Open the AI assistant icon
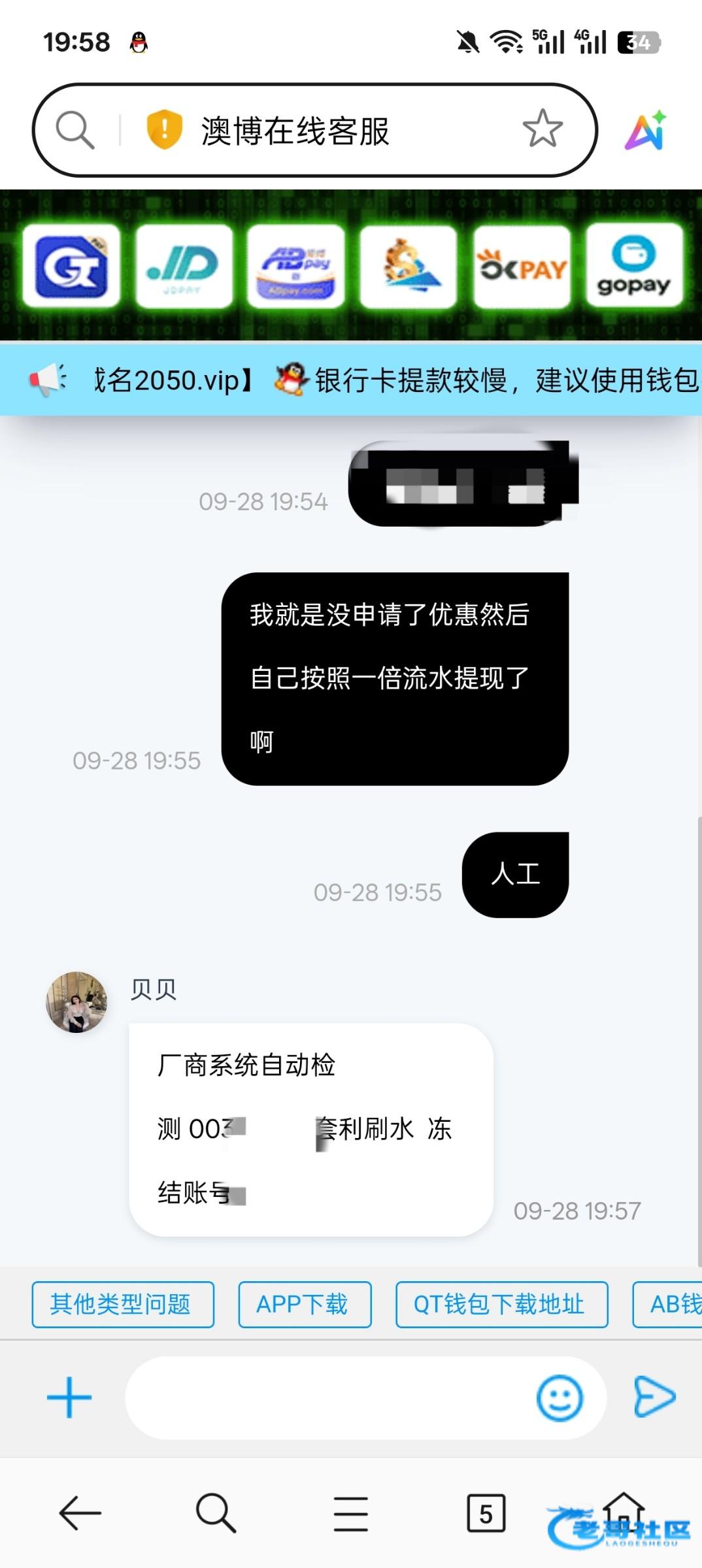 click(x=646, y=130)
